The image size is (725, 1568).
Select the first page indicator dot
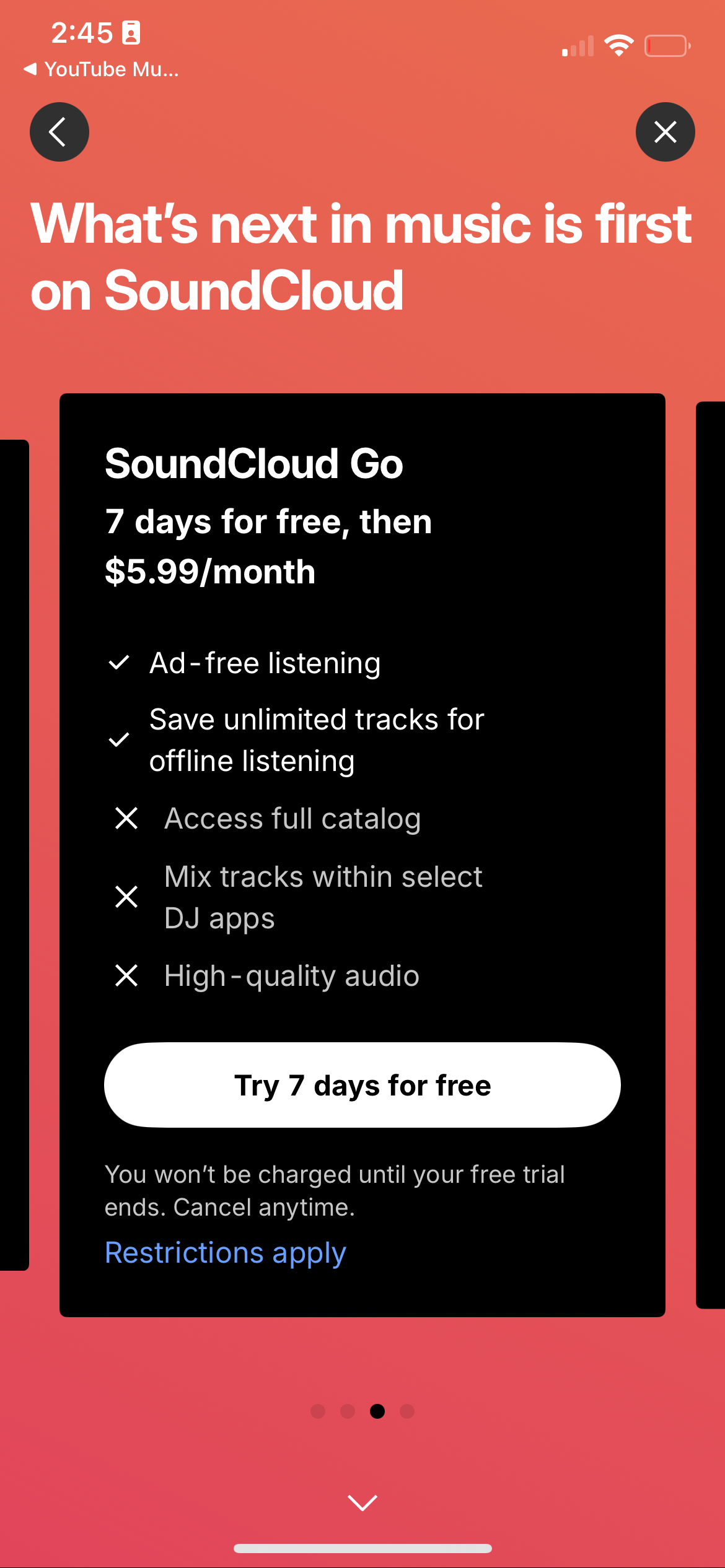(318, 1411)
